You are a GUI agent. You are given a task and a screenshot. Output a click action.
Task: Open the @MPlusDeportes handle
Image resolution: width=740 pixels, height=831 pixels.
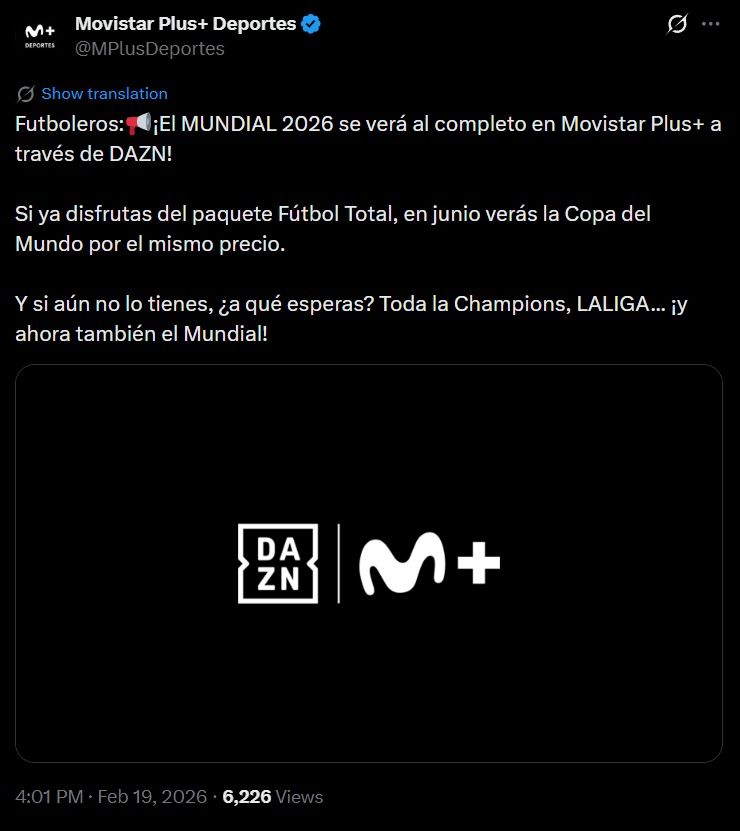click(149, 49)
